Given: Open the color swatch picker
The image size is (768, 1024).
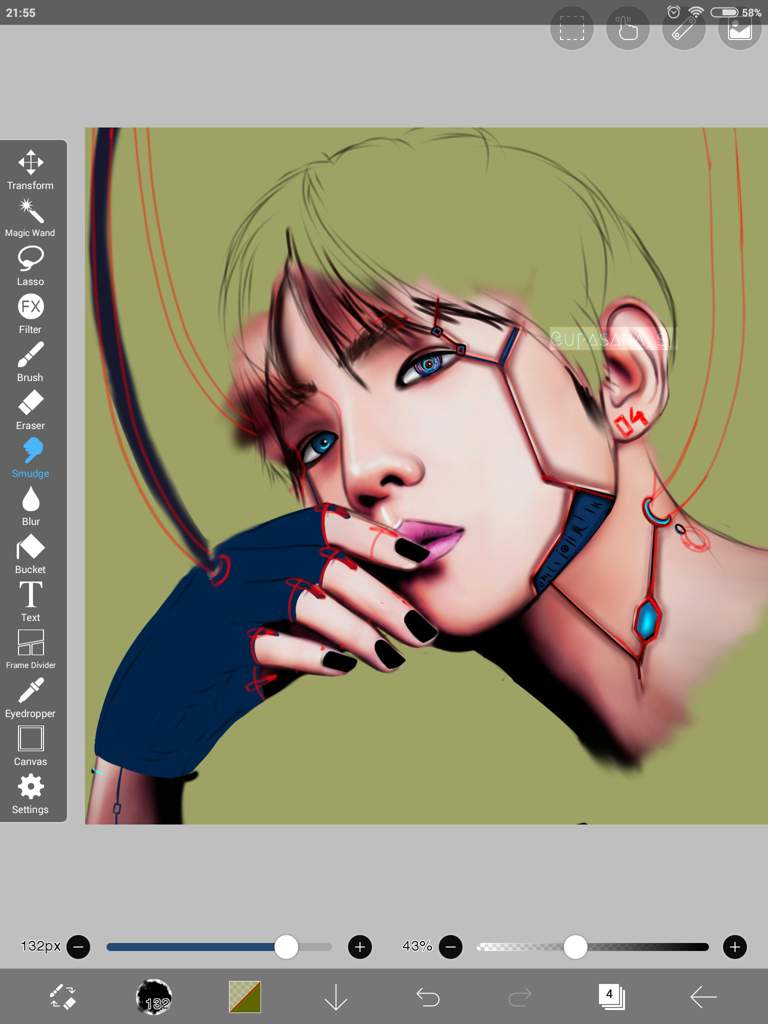Looking at the screenshot, I should [x=244, y=996].
